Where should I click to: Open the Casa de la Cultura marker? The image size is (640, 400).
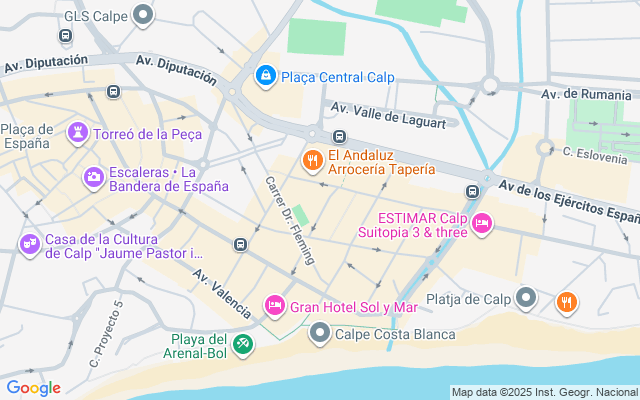29,243
